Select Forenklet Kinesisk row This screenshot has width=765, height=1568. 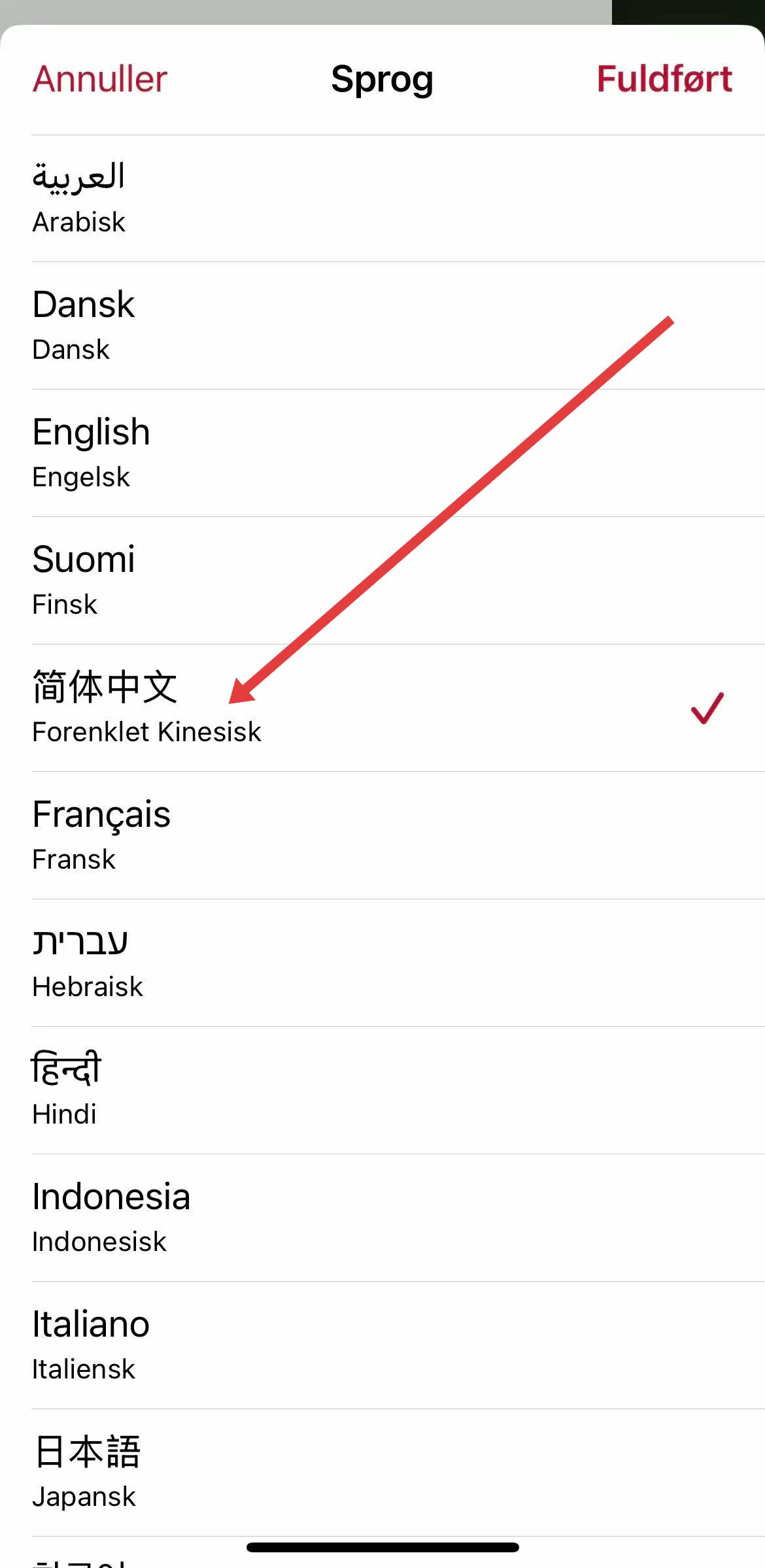[x=196, y=708]
